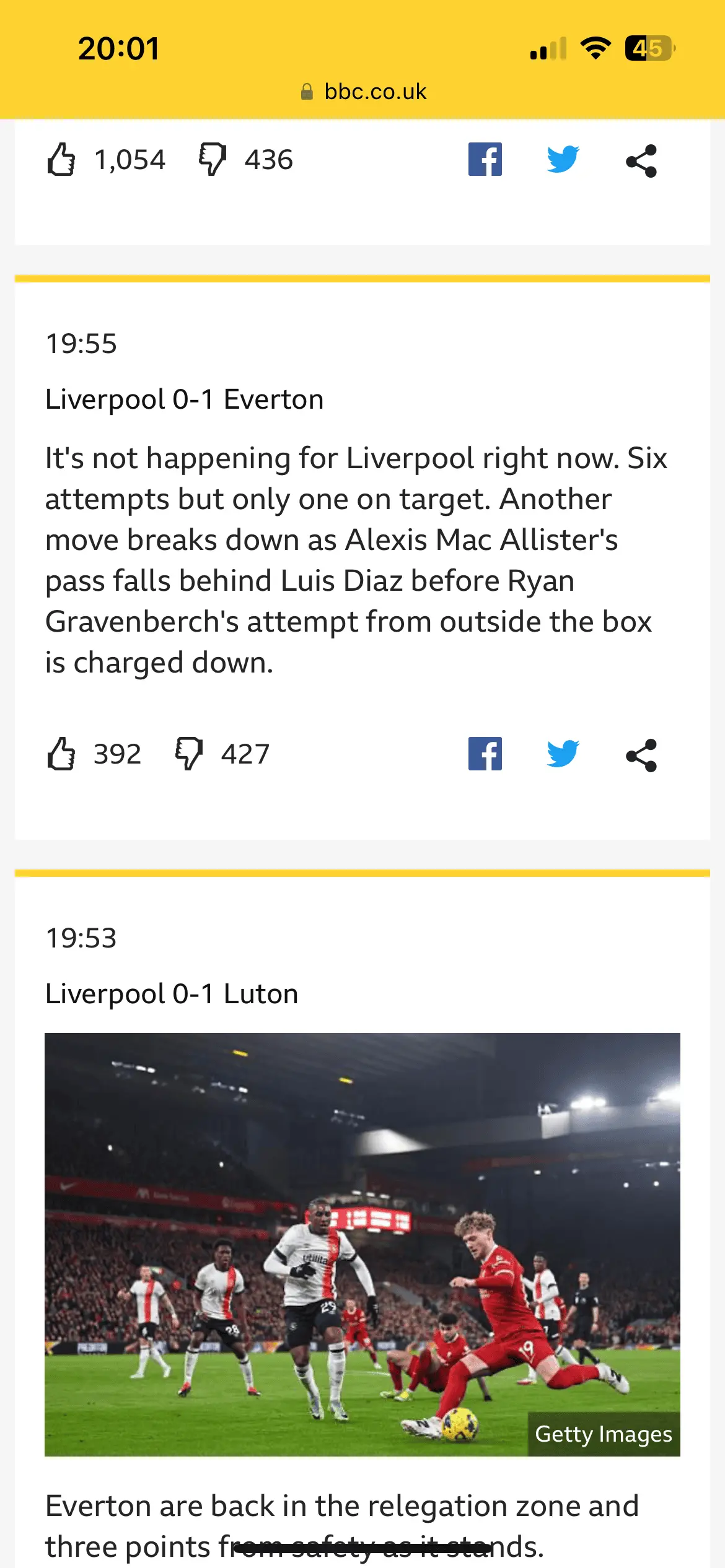Dislike the post with 436 thumbs down
Screen dimensions: 725x1568
[212, 160]
